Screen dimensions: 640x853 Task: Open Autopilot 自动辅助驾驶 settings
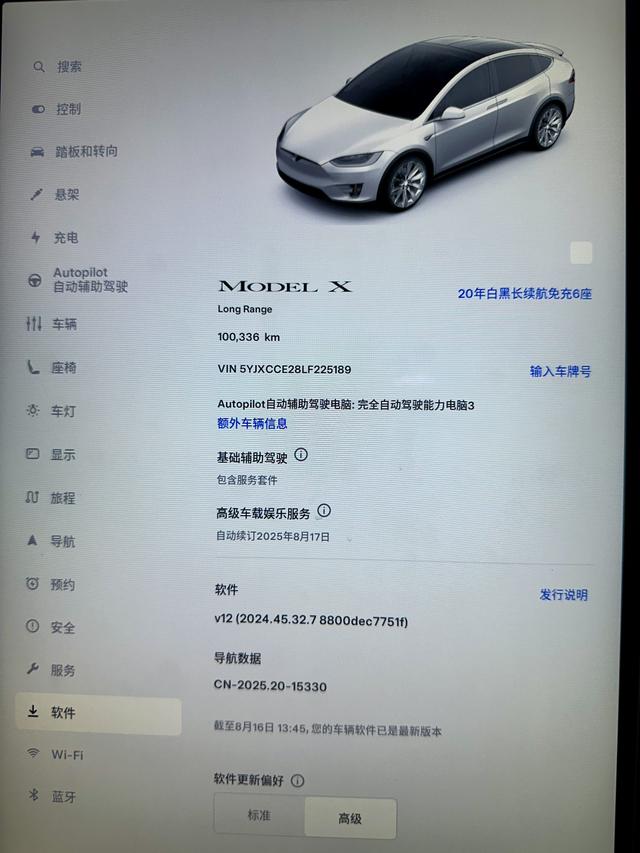88,280
